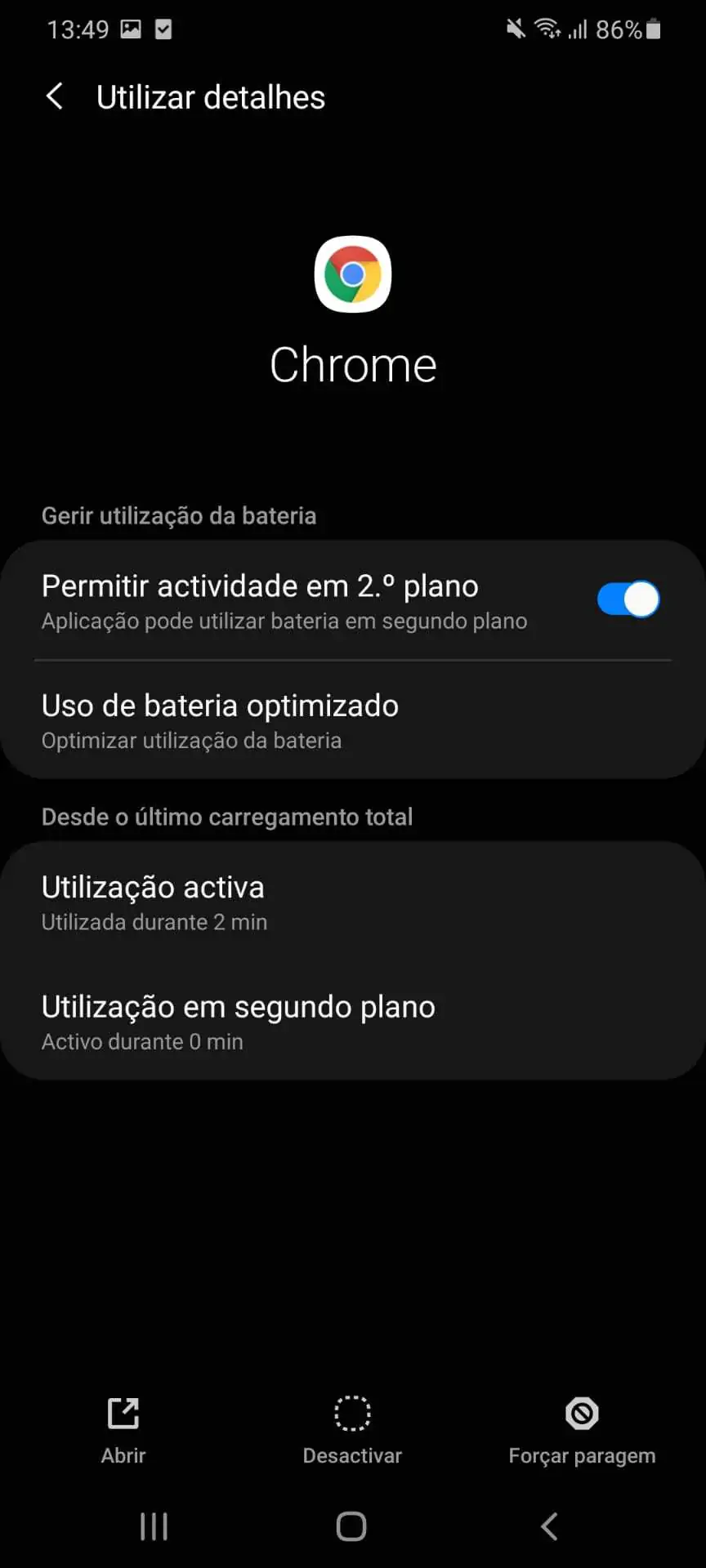
Task: Tap the Desactivar (disable) icon
Action: 352,1414
